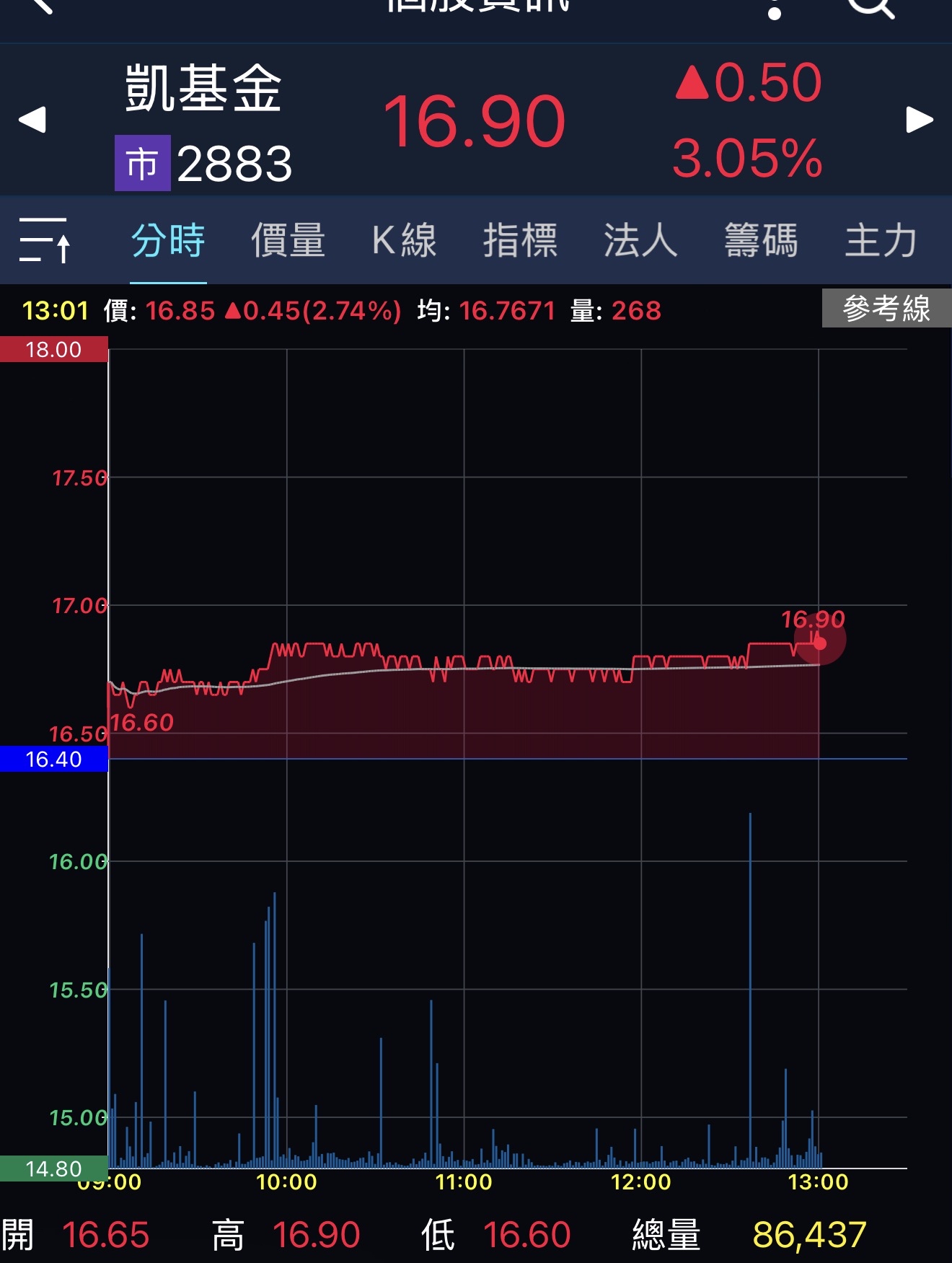The image size is (952, 1263).
Task: Tap the 參考線 button
Action: click(x=886, y=309)
